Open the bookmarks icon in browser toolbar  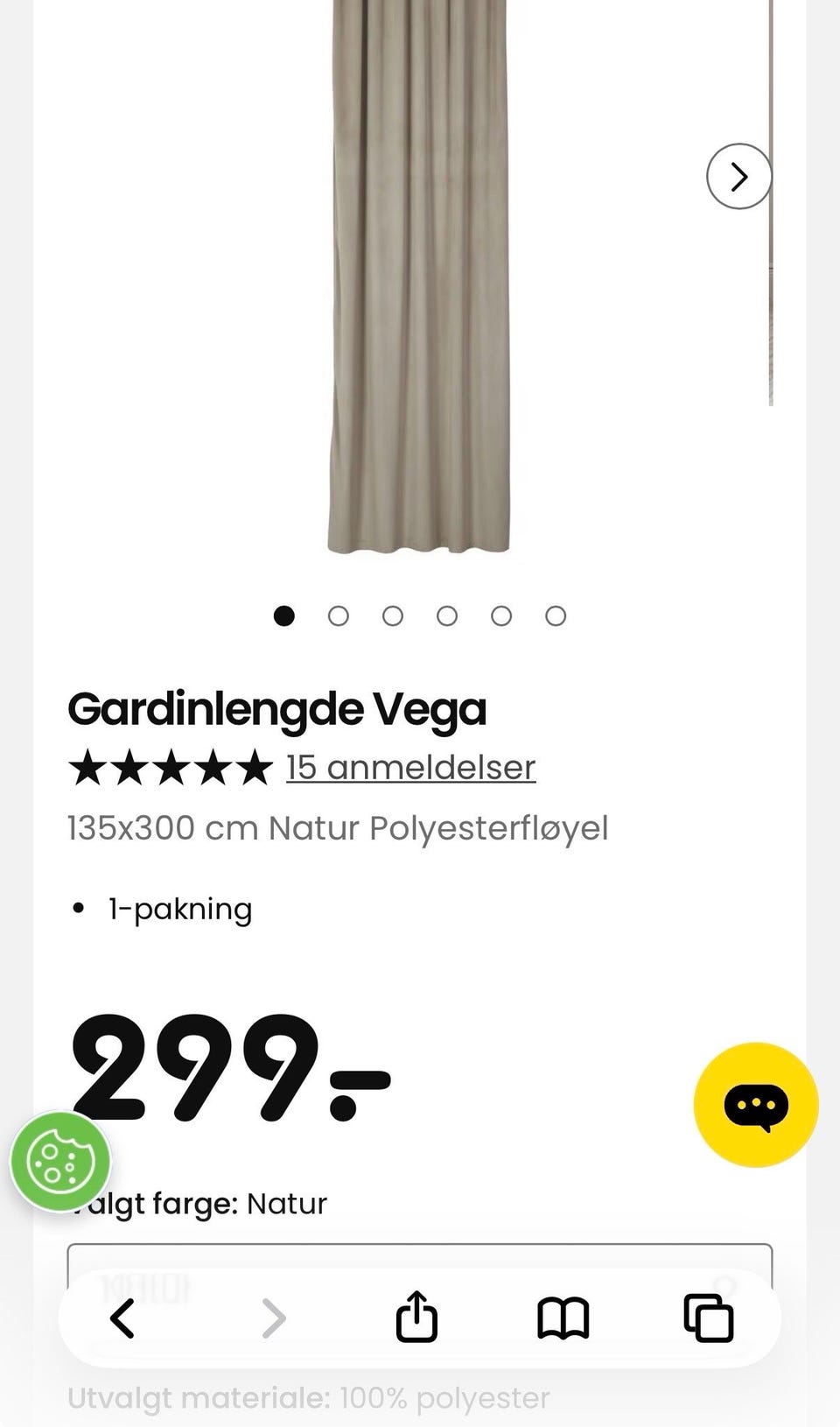(x=565, y=1318)
